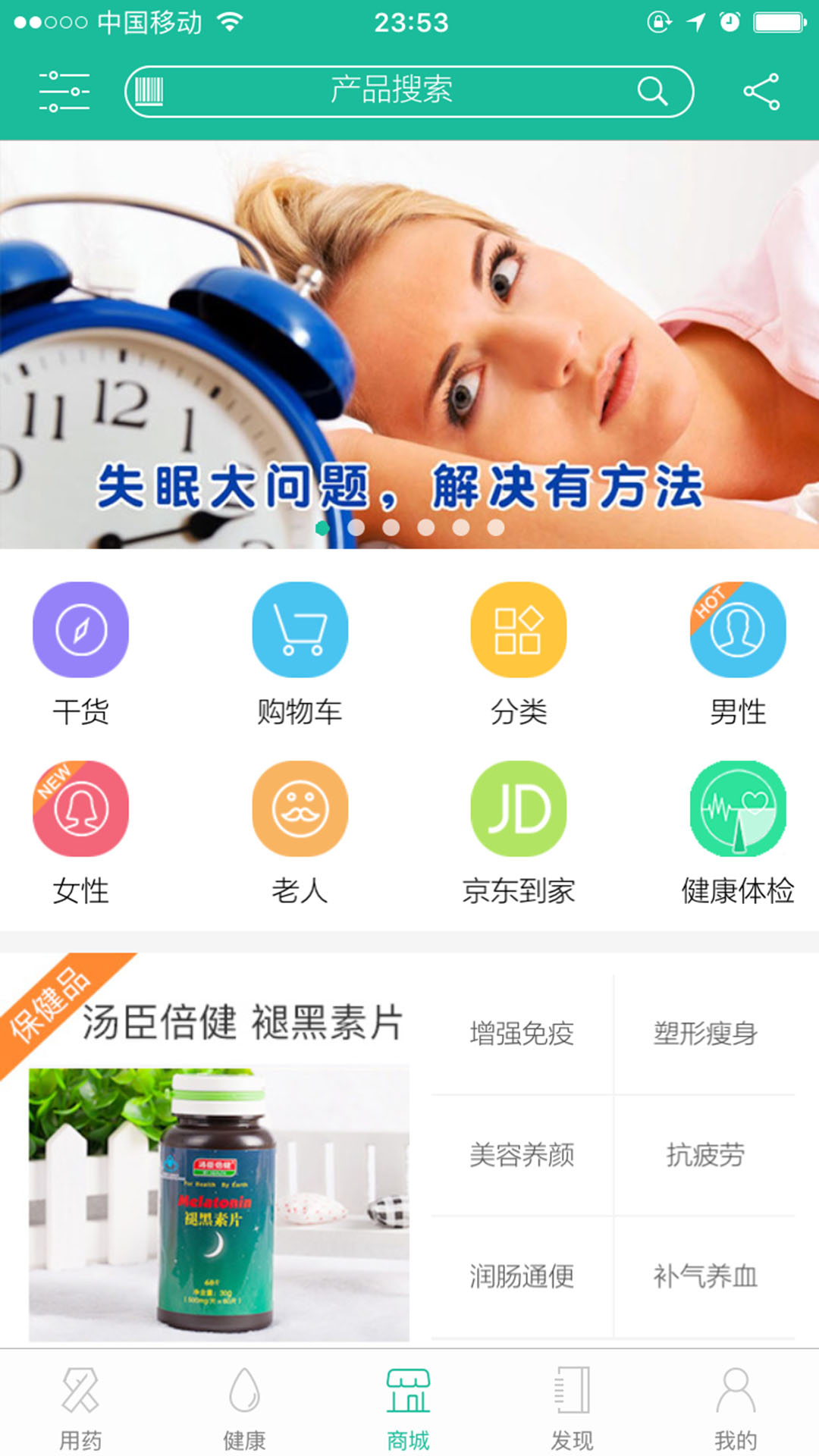This screenshot has width=819, height=1456.
Task: Browse the 分类 categories
Action: (519, 652)
